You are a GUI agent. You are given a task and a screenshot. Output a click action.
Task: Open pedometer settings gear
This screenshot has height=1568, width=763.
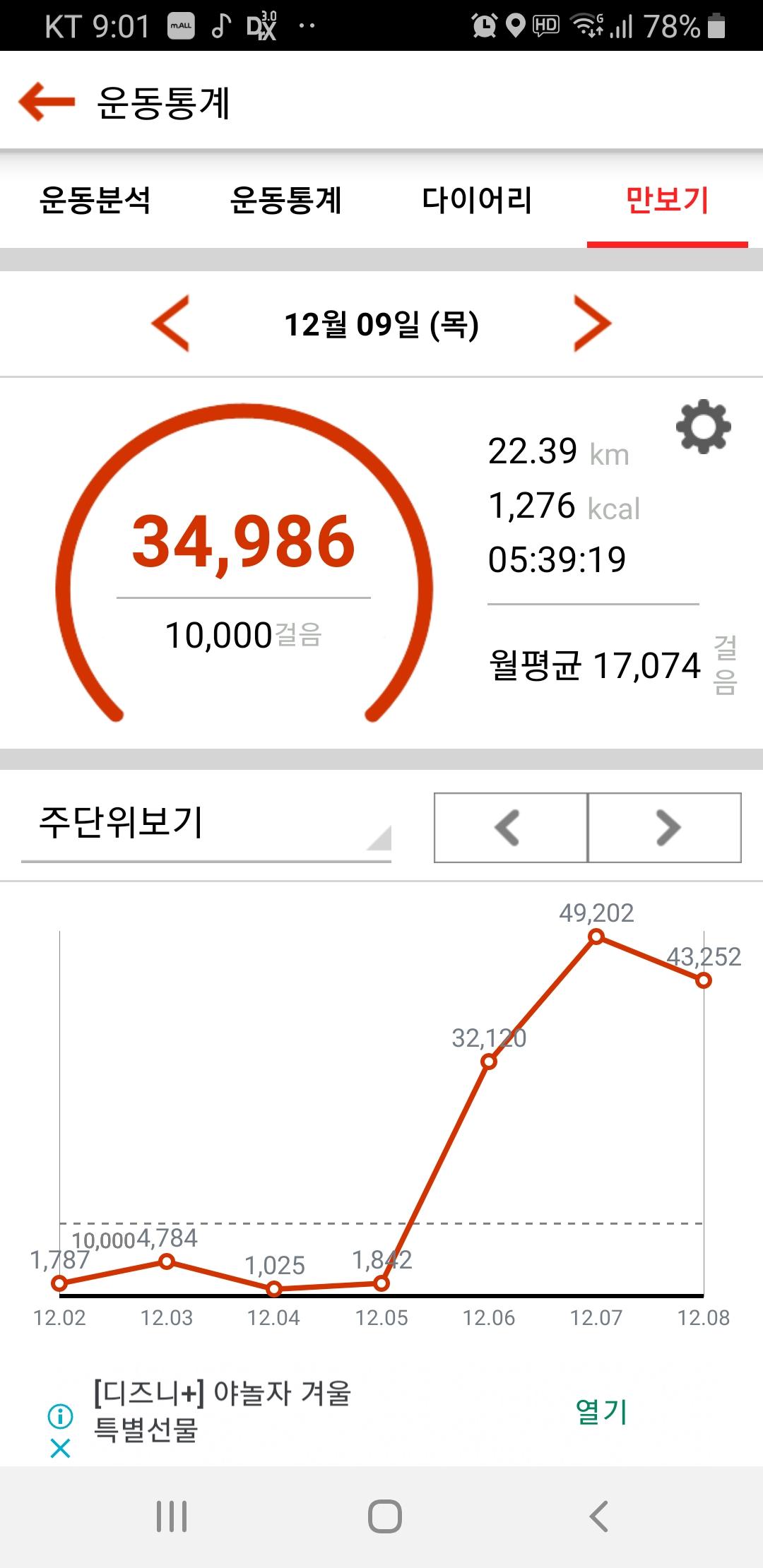click(x=703, y=427)
